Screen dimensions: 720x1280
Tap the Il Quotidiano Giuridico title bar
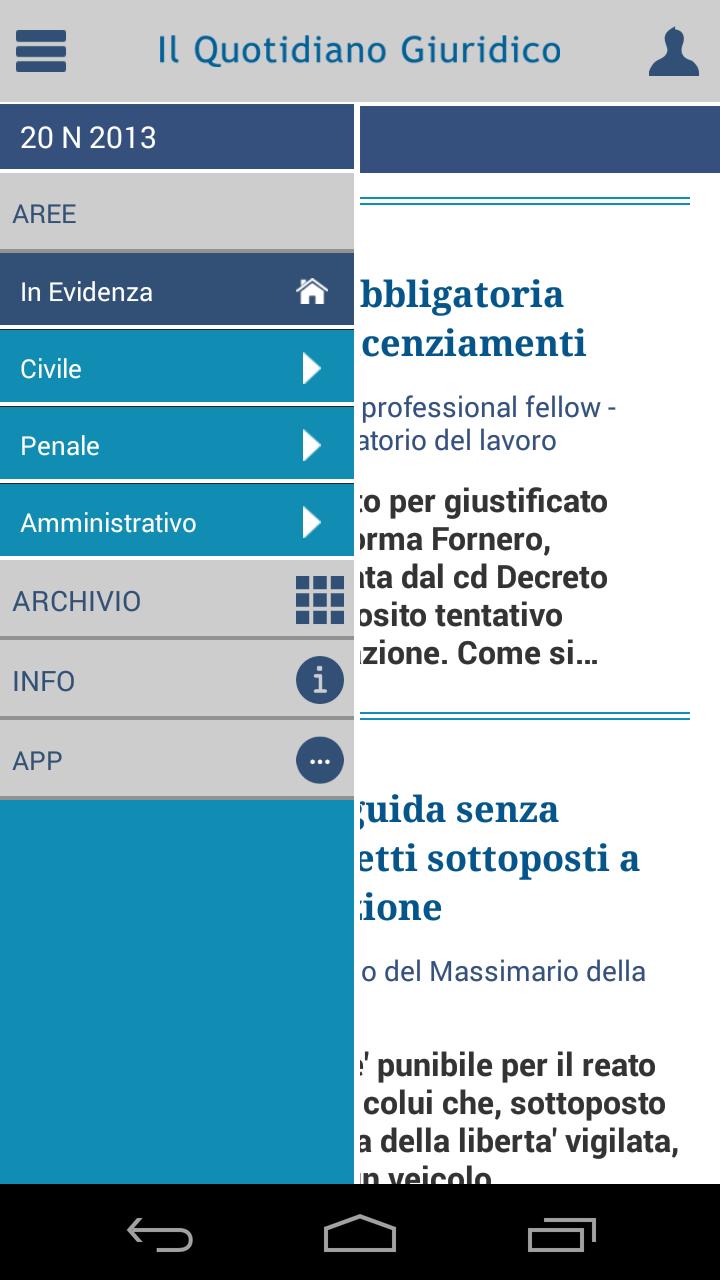pos(360,49)
